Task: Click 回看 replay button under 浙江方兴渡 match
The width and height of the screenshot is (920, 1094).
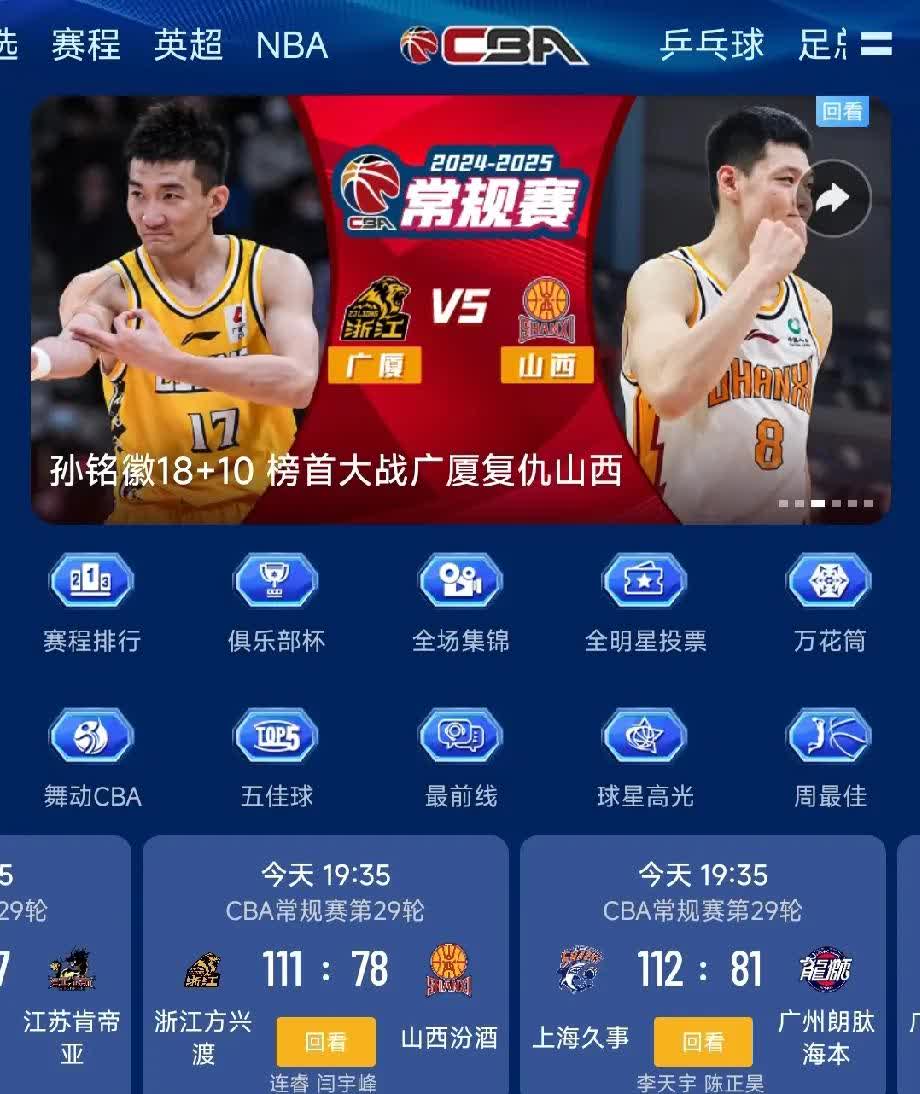Action: pyautogui.click(x=325, y=1043)
